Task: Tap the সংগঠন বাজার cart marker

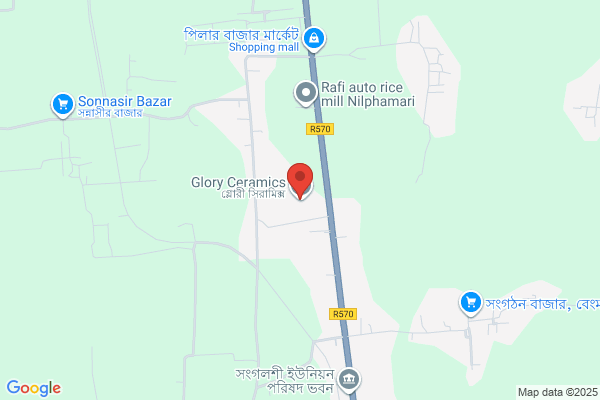Action: 471,303
